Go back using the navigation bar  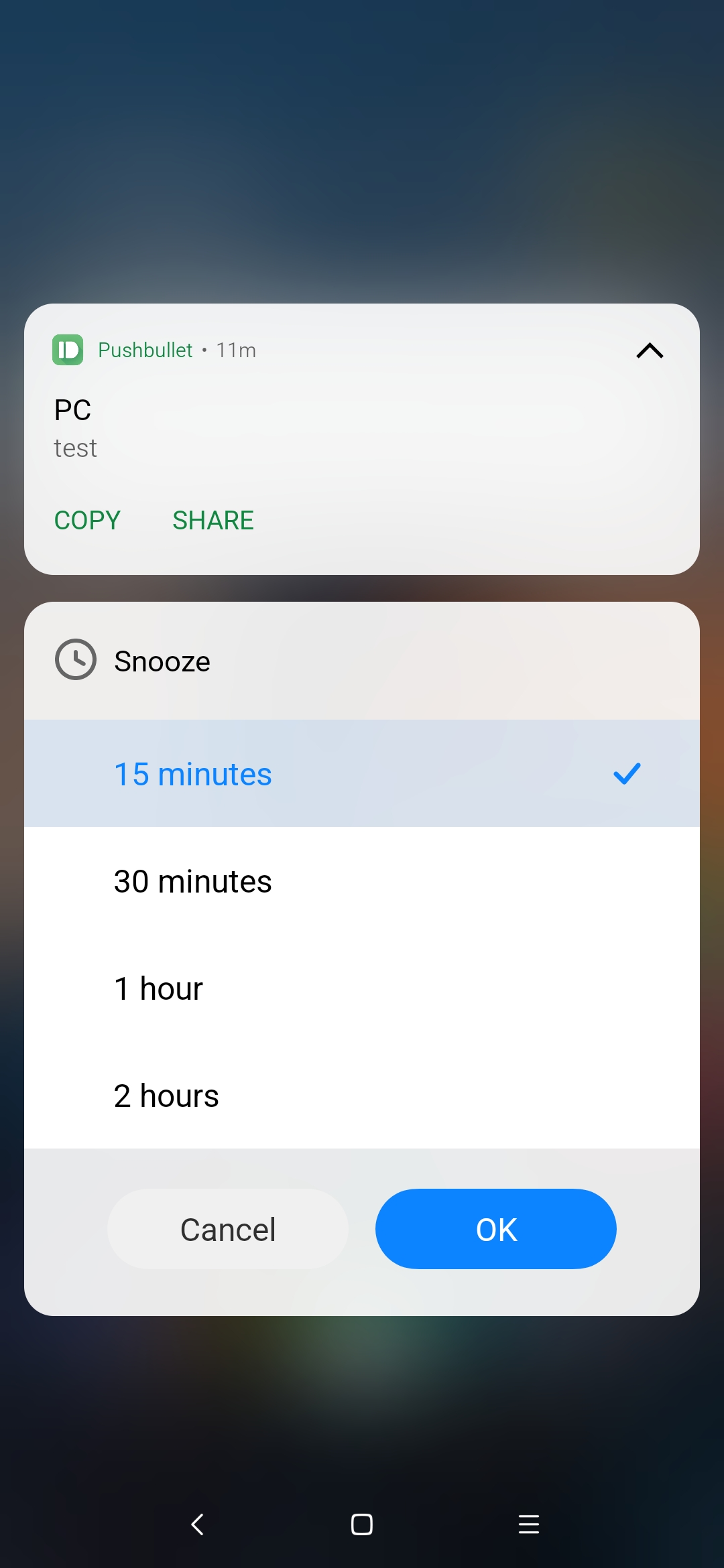point(197,1524)
